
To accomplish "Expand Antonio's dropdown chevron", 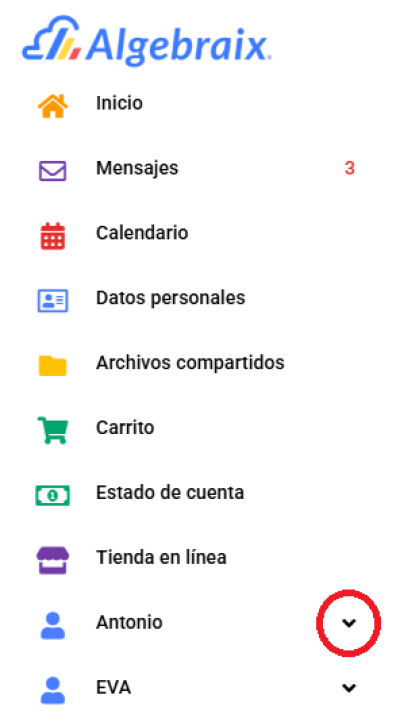I will coord(349,623).
